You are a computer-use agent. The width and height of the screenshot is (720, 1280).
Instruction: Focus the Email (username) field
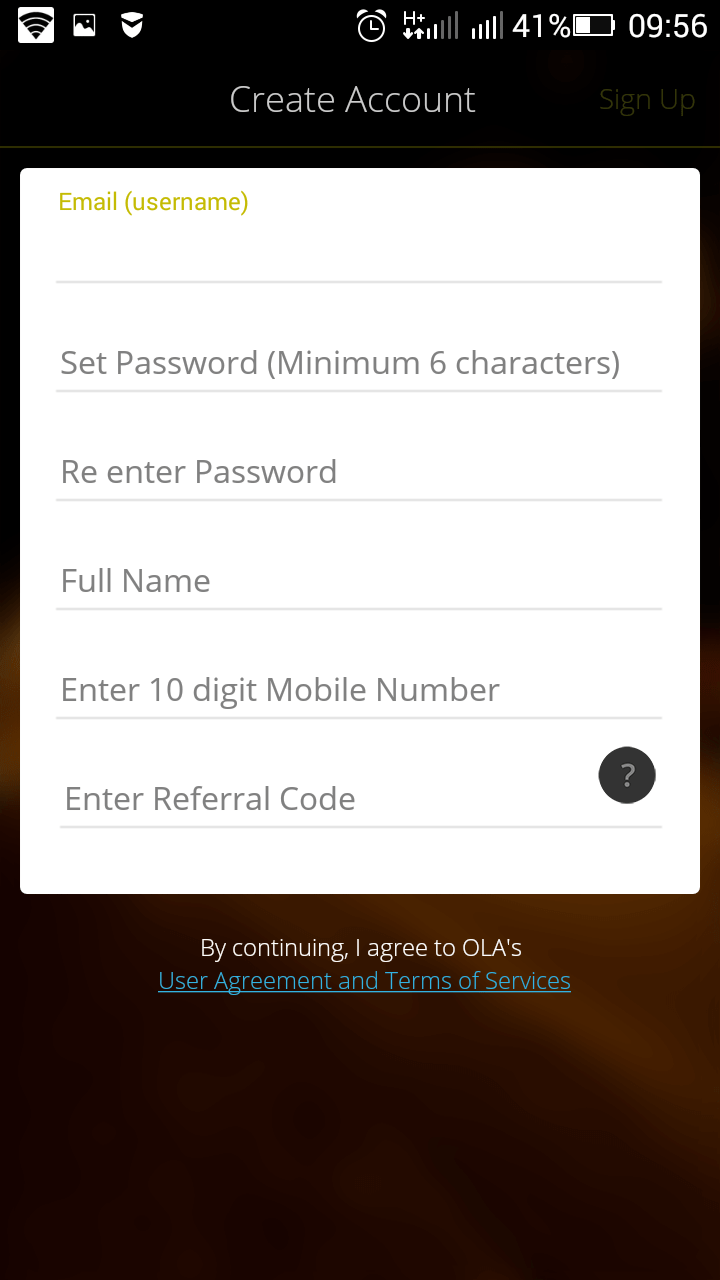pyautogui.click(x=358, y=254)
